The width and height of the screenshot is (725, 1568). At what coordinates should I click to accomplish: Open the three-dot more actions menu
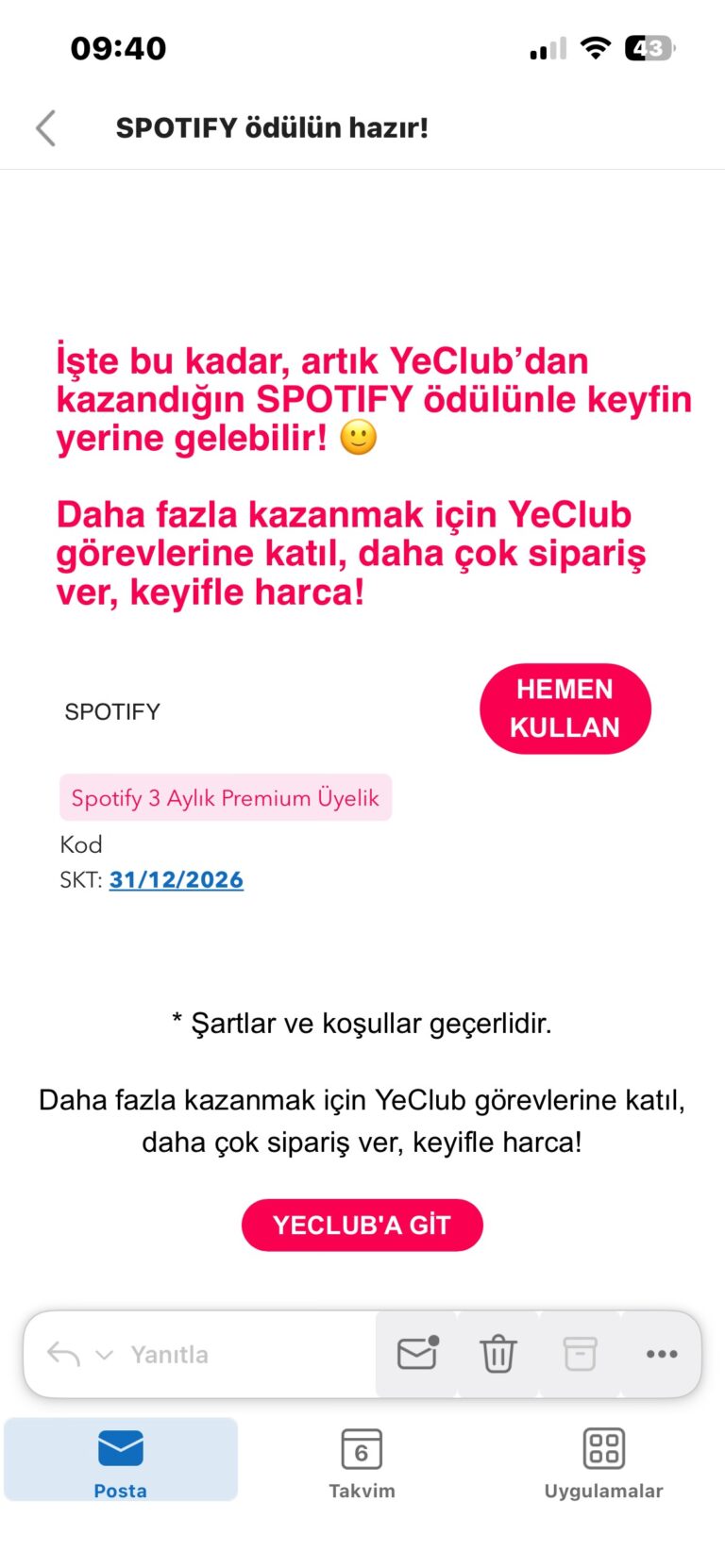pos(661,1354)
